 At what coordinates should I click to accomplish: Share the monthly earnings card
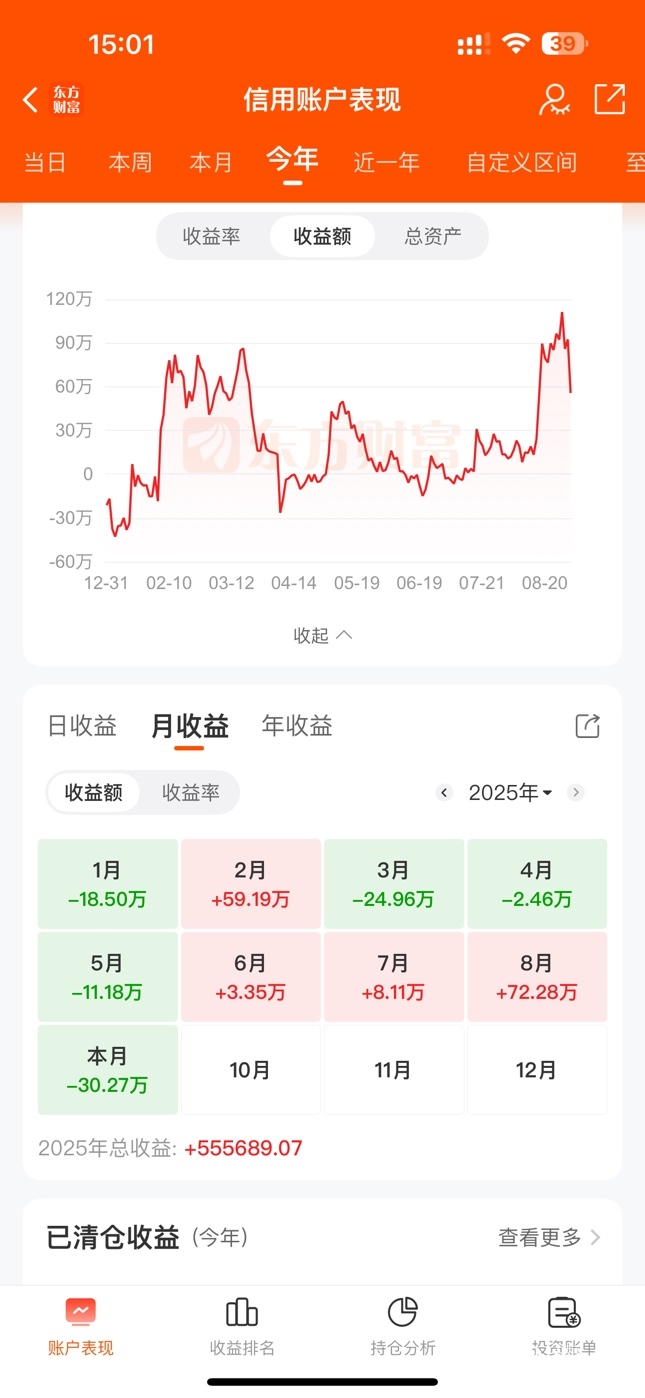tap(587, 726)
